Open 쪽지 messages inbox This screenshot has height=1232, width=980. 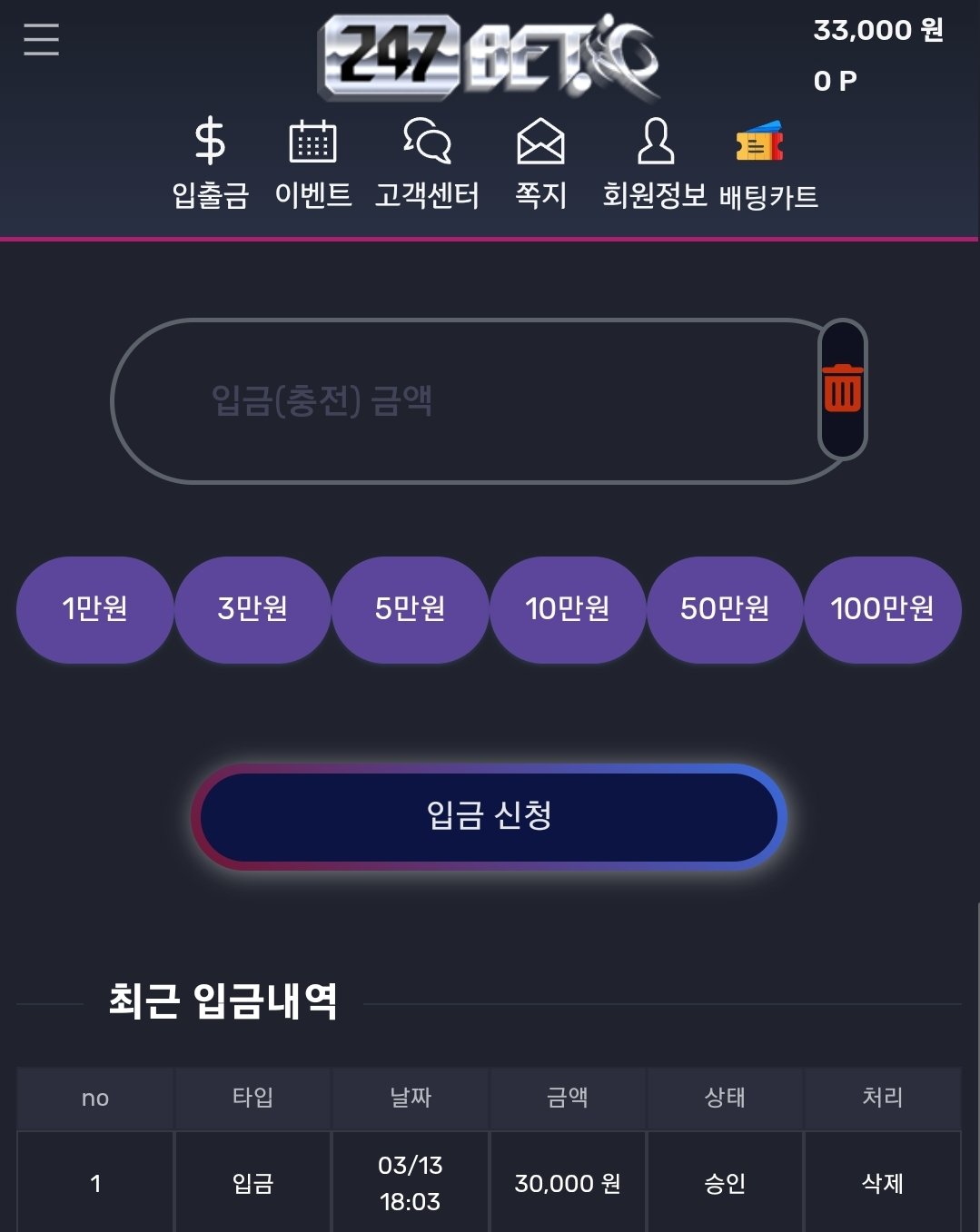[540, 163]
